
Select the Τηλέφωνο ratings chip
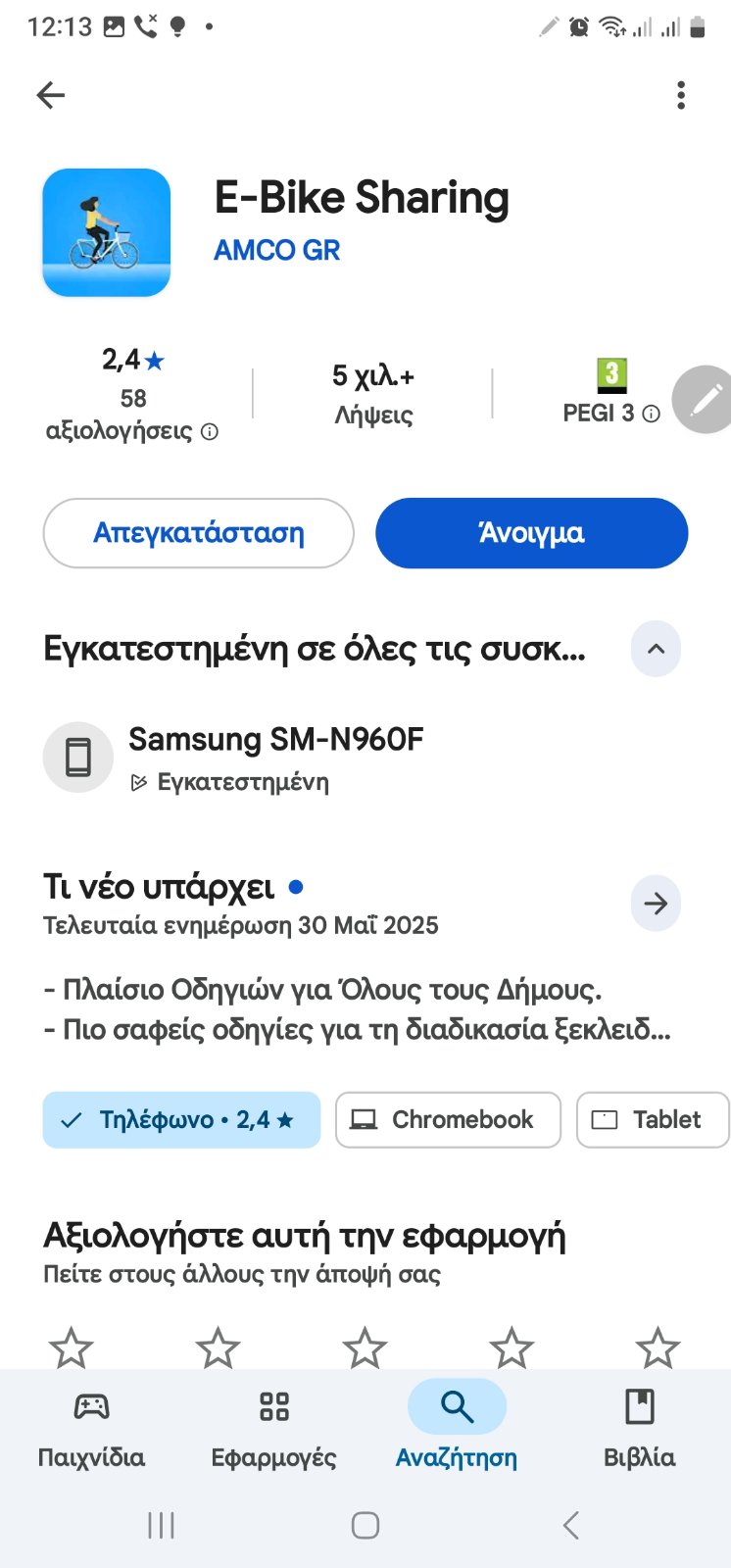pos(181,1119)
